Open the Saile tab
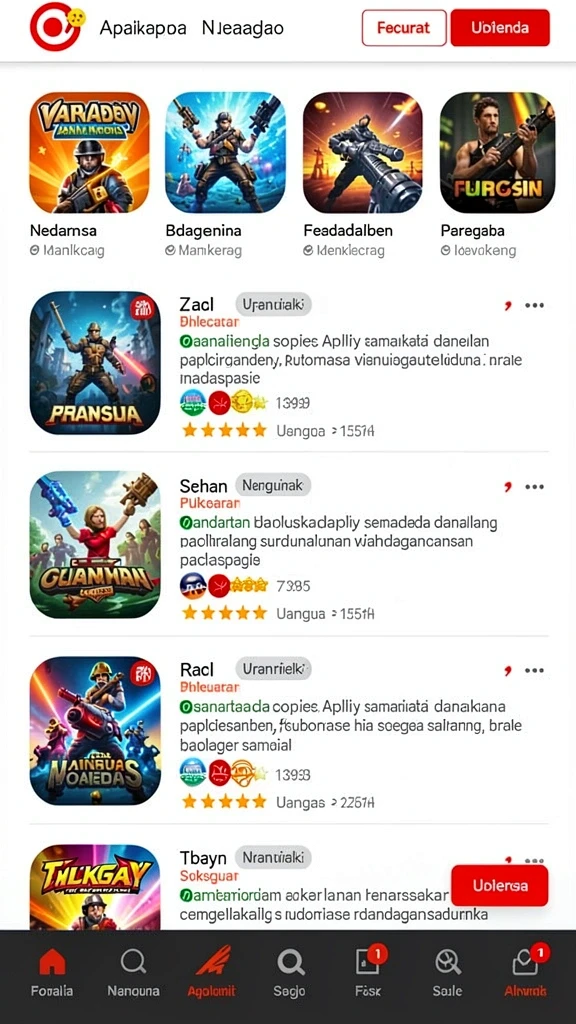The width and height of the screenshot is (576, 1024). (447, 972)
